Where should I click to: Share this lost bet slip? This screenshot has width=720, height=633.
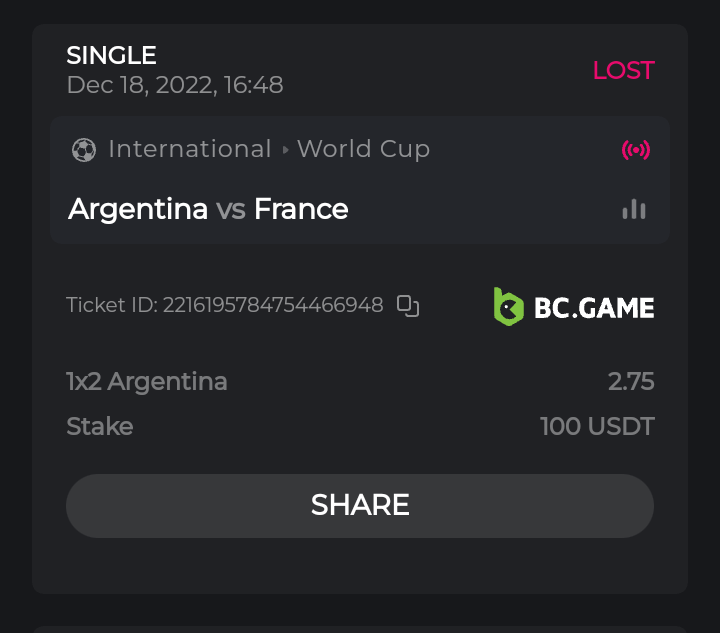pos(360,505)
